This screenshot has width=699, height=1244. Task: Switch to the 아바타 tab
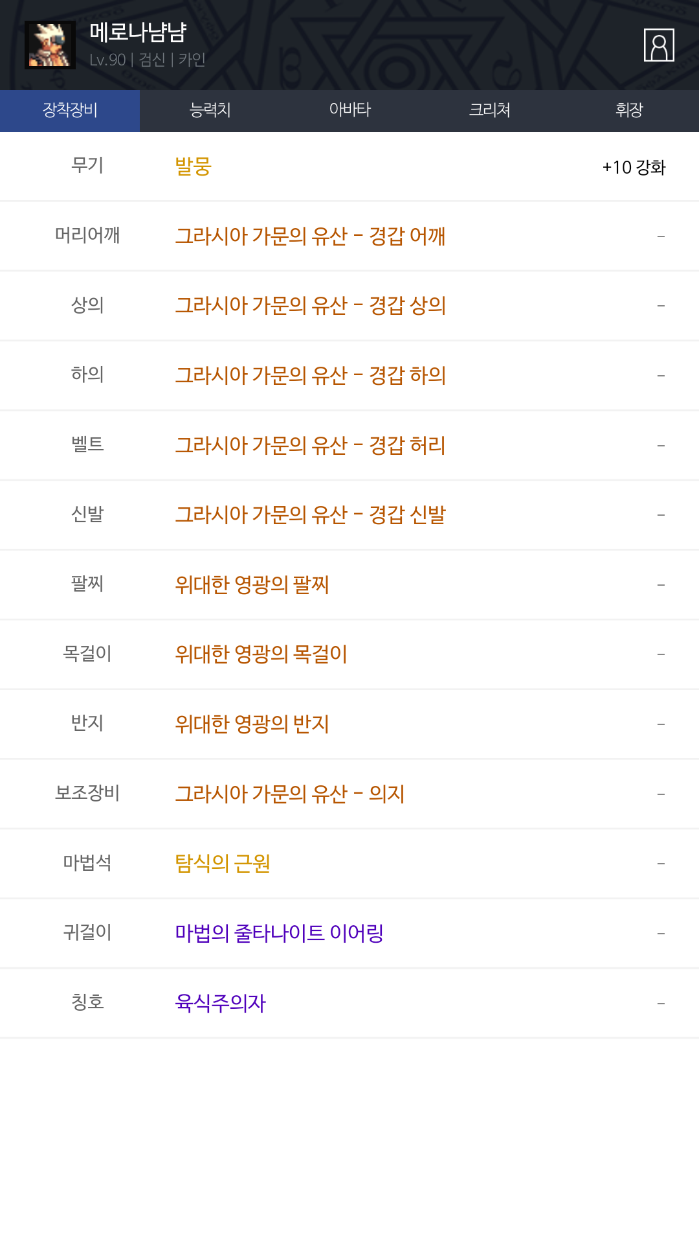coord(350,110)
